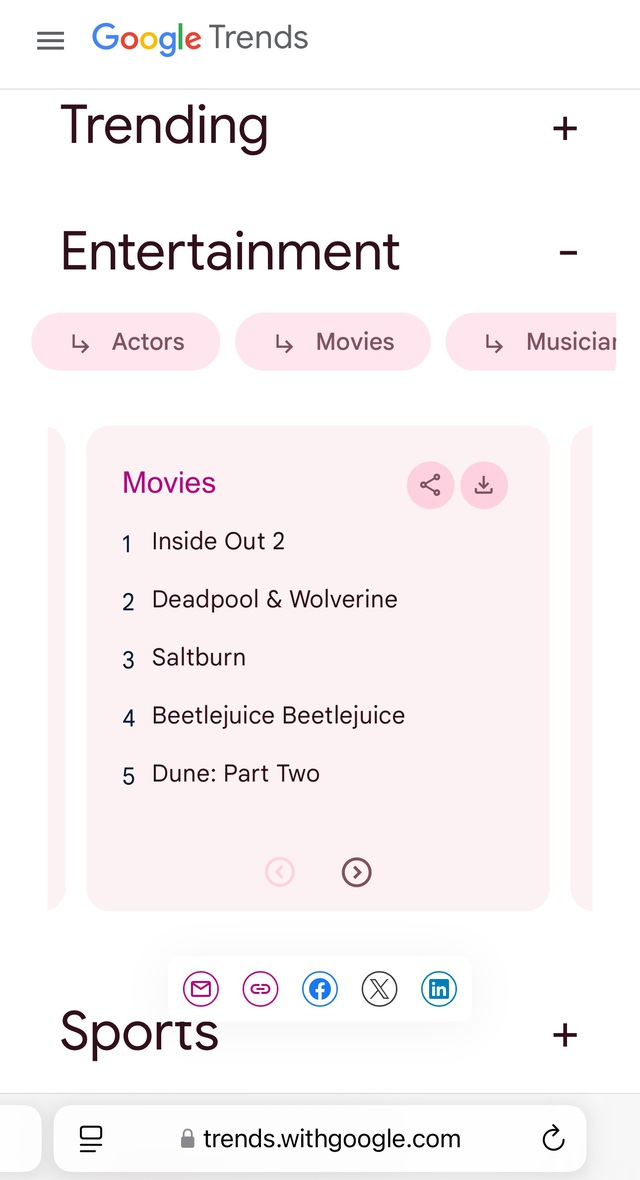Collapse the Entertainment section
The height and width of the screenshot is (1180, 640).
pos(568,253)
